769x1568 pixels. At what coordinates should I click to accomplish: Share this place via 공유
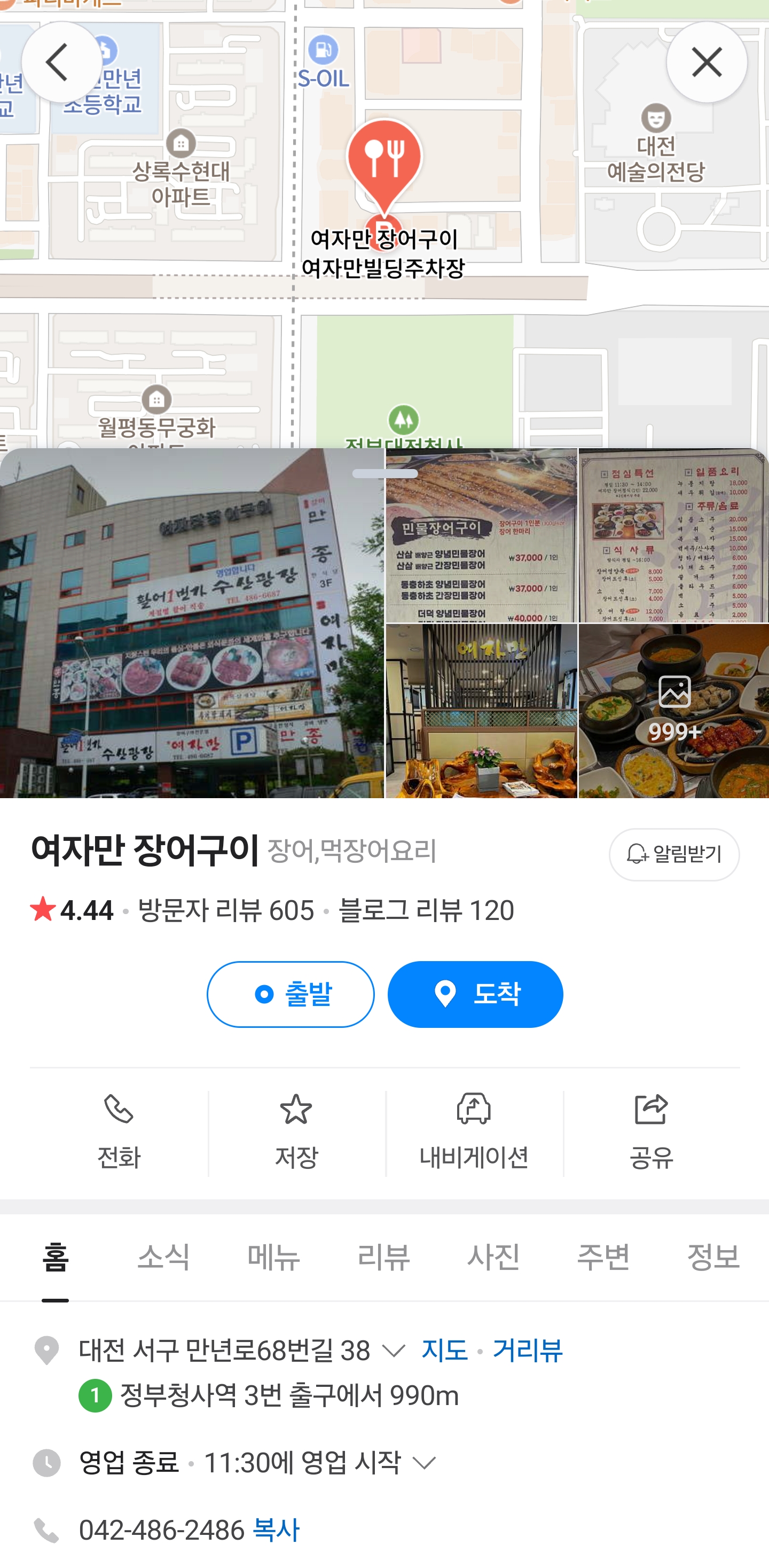pyautogui.click(x=651, y=1133)
